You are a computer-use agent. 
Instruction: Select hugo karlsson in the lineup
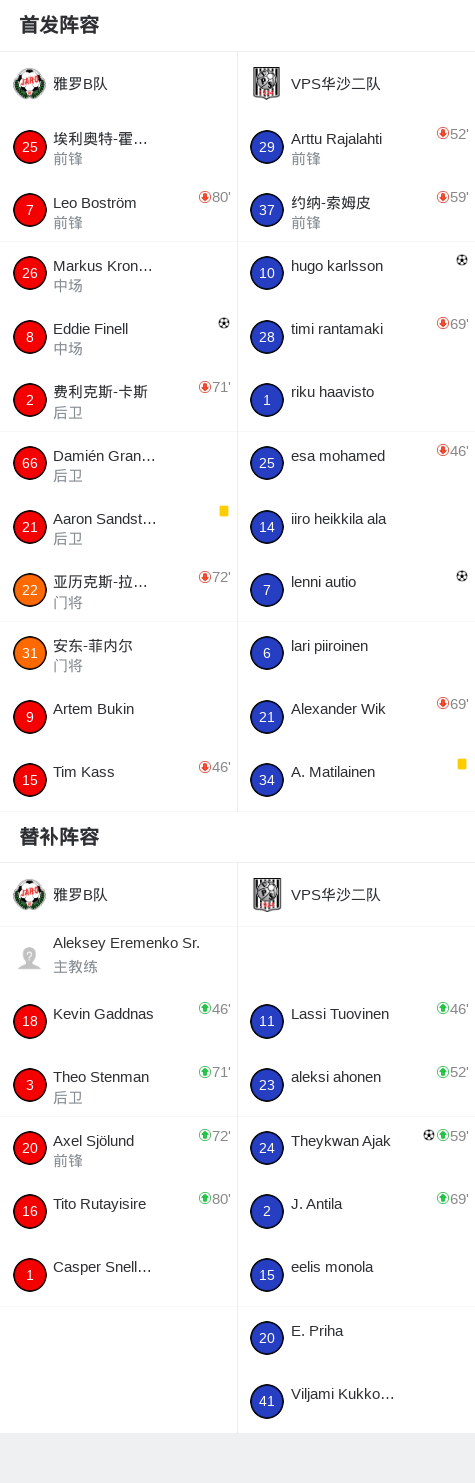(356, 273)
